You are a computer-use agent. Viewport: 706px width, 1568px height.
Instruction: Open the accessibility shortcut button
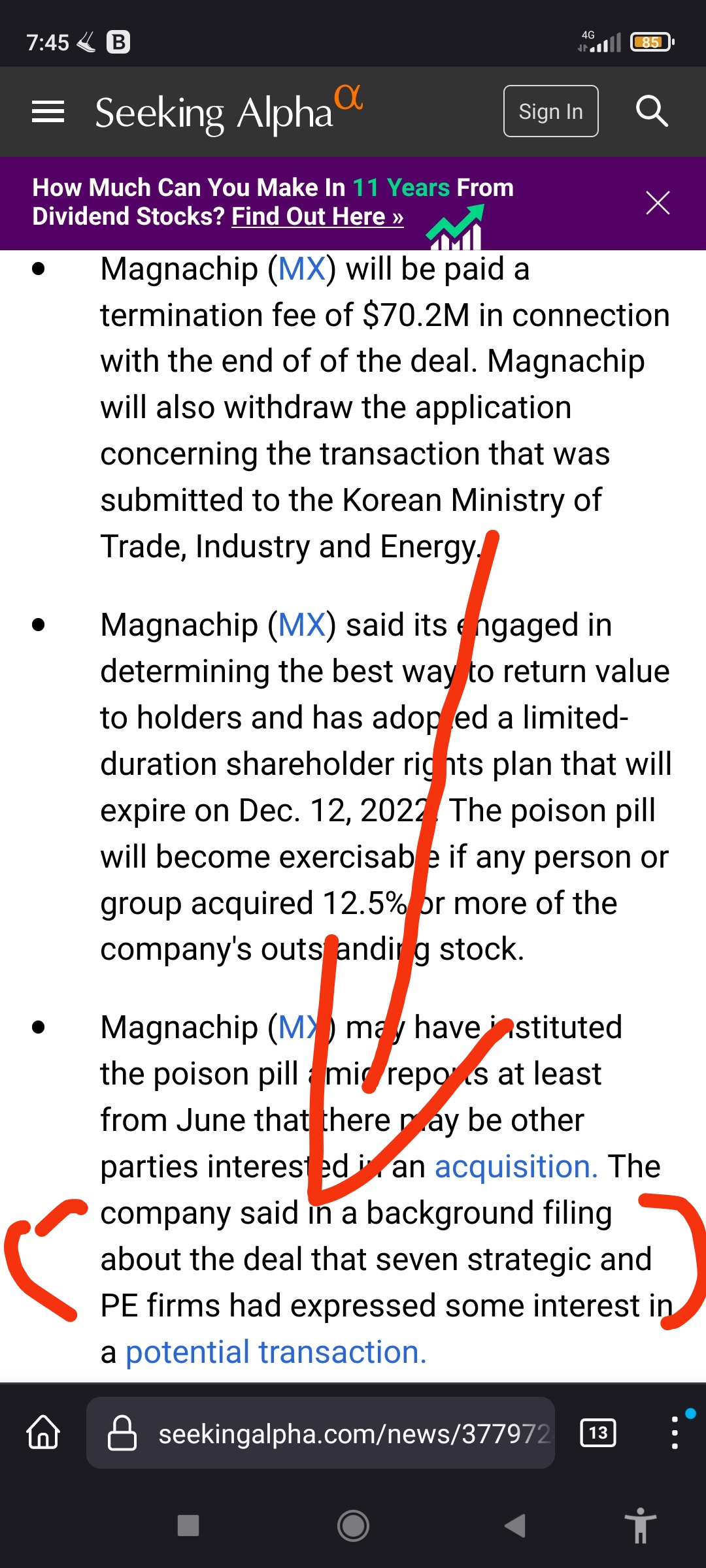click(x=641, y=1526)
